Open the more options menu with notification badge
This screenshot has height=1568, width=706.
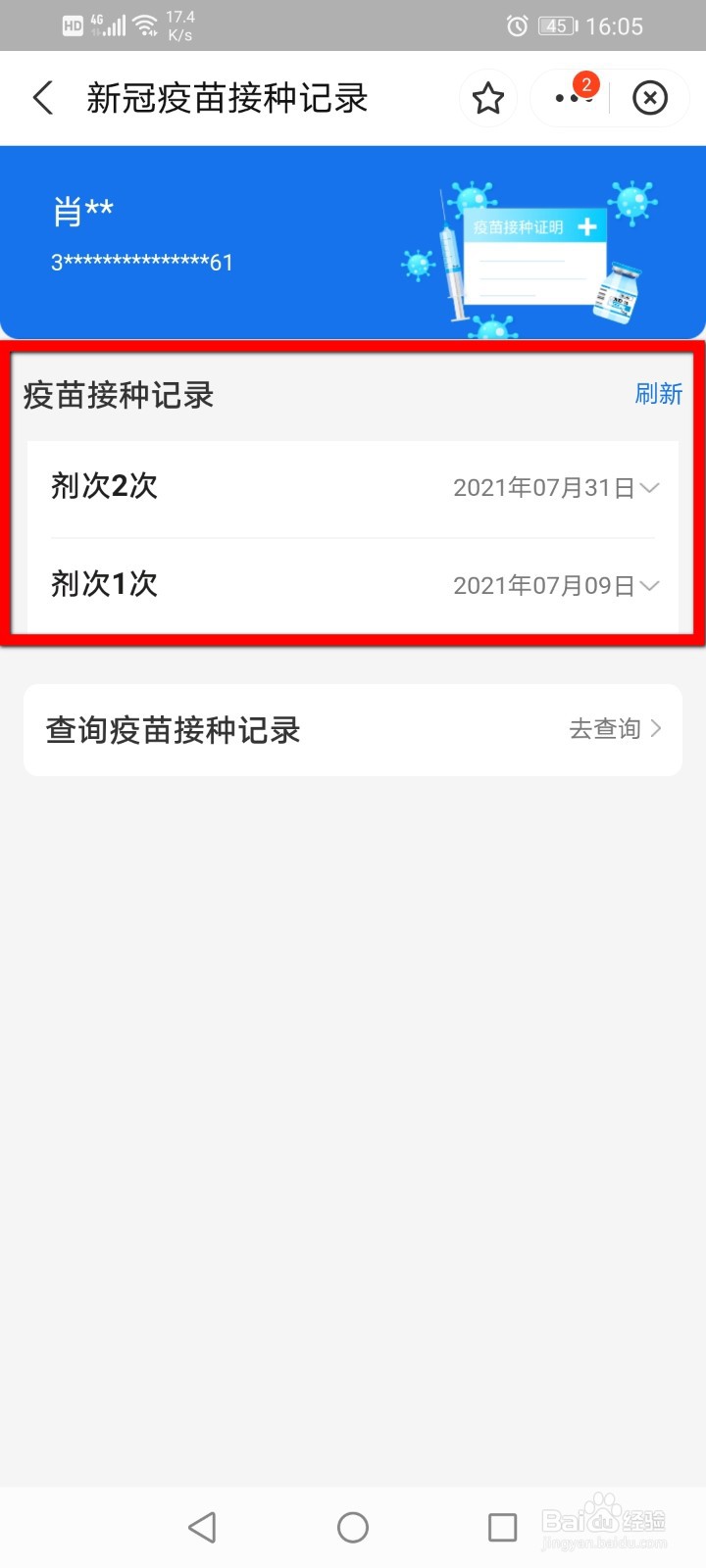point(567,98)
